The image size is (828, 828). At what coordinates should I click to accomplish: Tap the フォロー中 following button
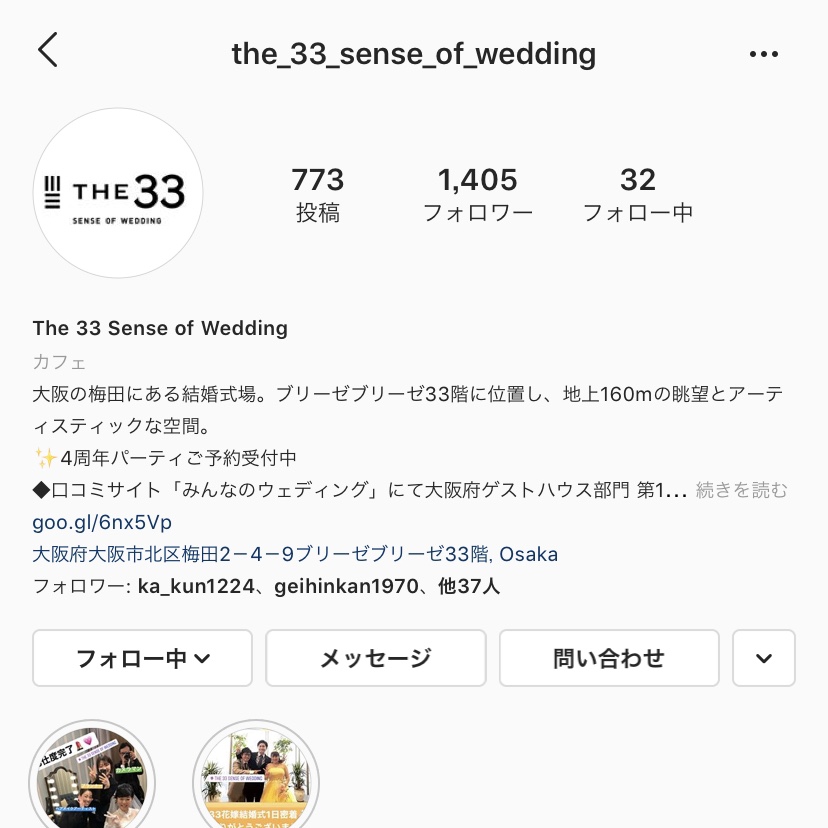(142, 658)
